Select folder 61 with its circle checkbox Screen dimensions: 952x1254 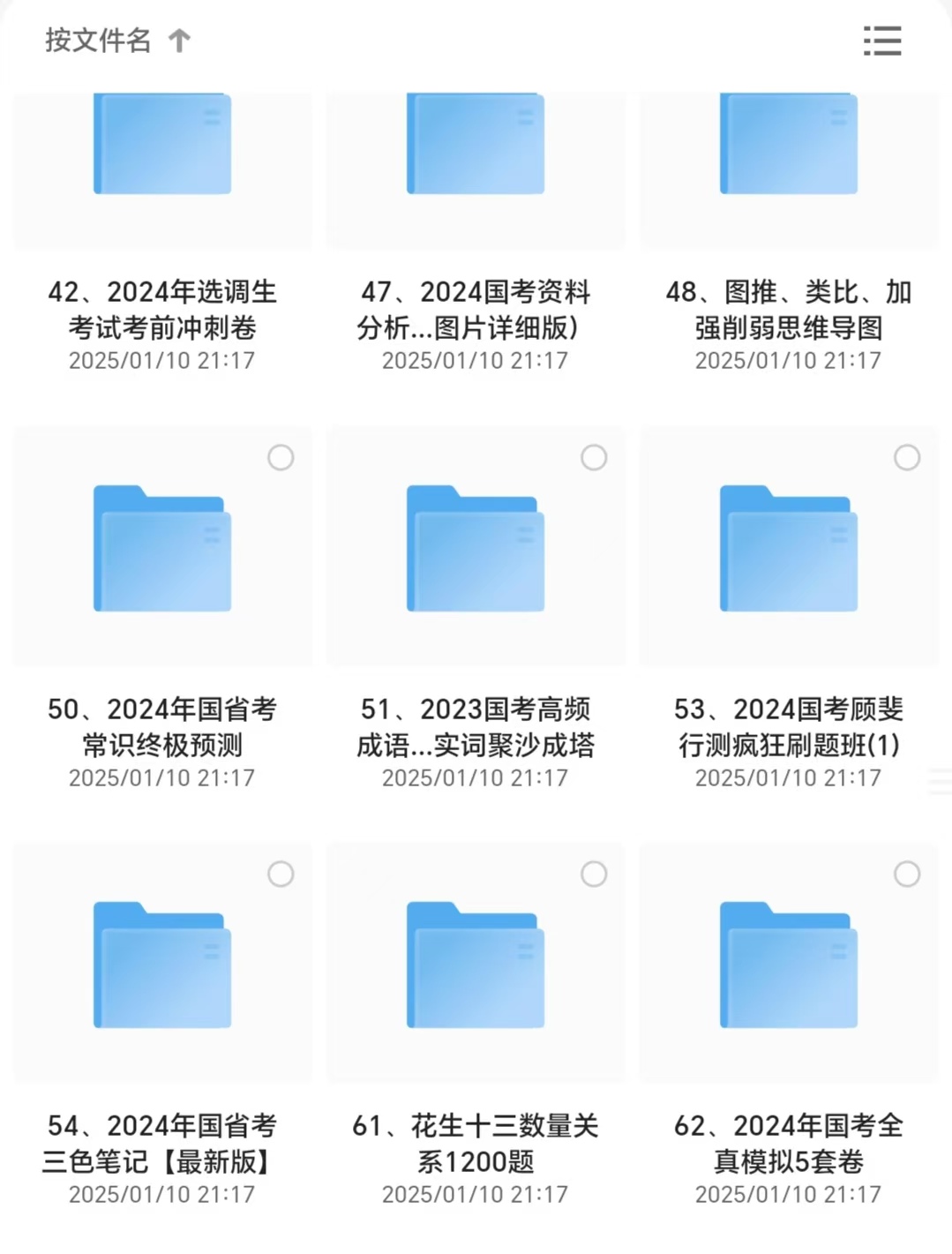click(x=594, y=874)
